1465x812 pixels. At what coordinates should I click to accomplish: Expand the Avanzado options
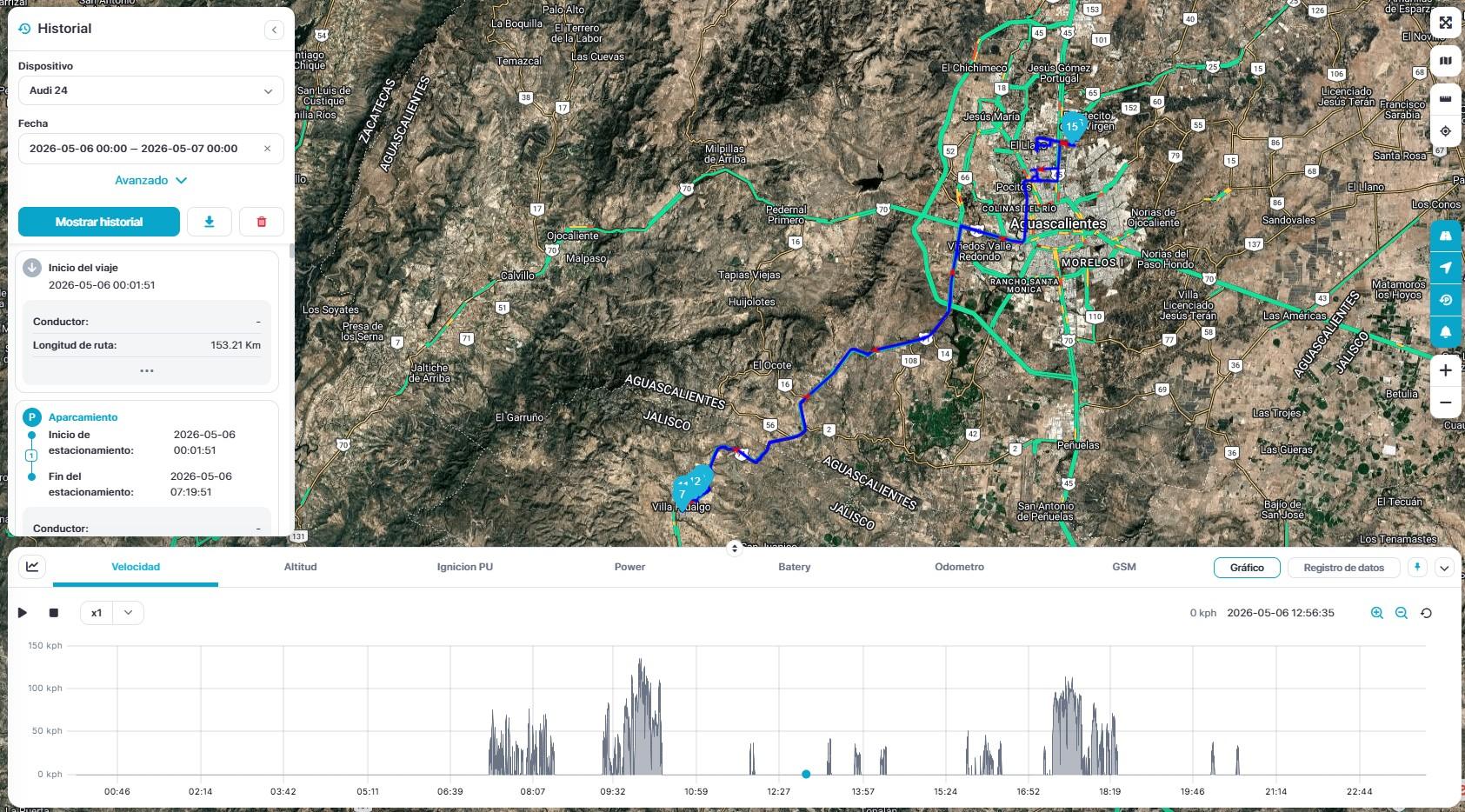[150, 180]
